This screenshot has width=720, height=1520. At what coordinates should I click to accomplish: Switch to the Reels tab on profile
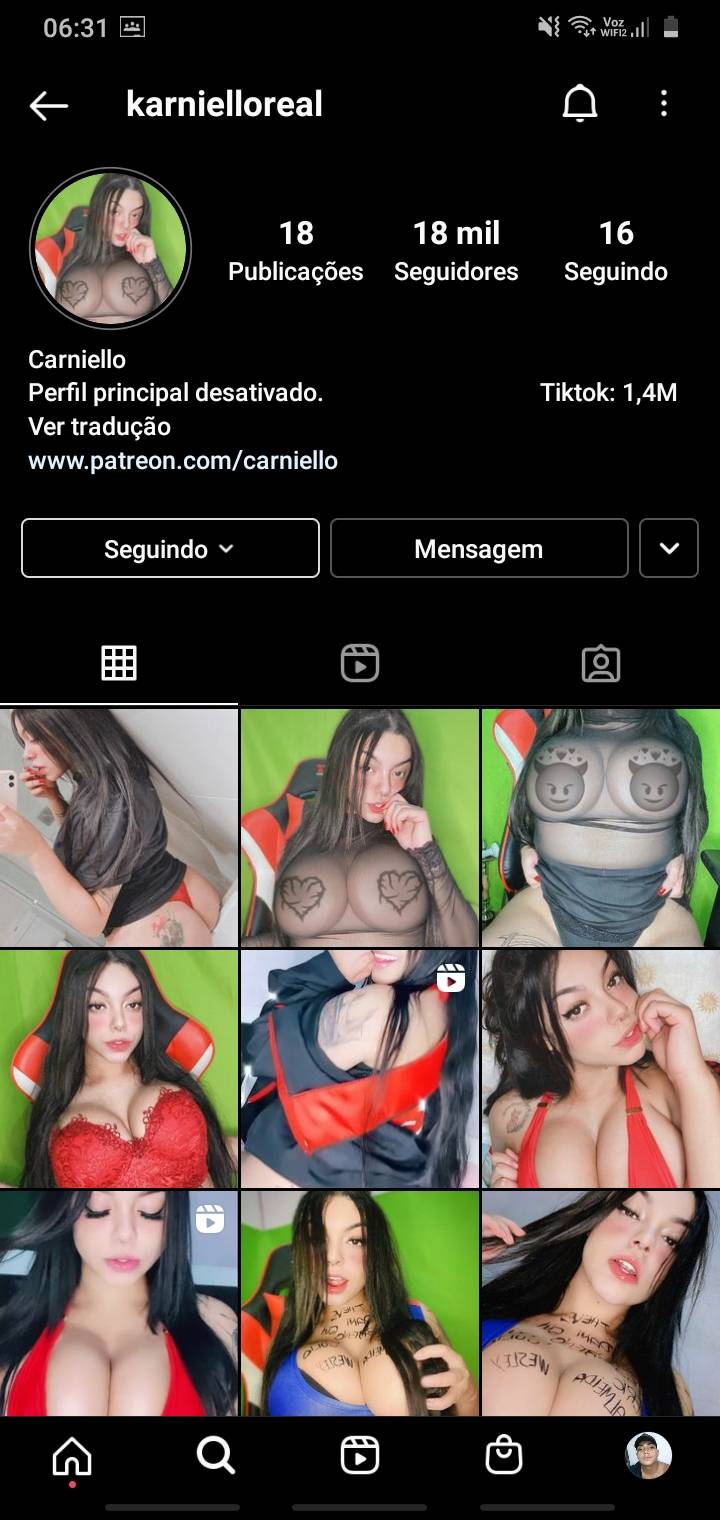(360, 663)
